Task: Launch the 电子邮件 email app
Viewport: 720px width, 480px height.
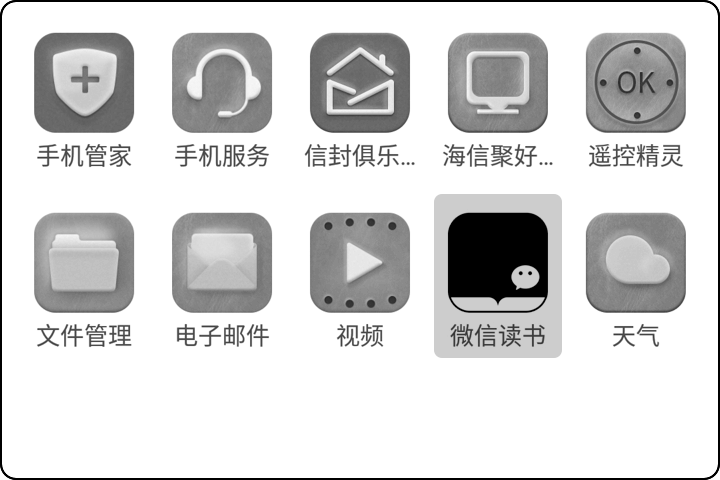Action: (x=222, y=262)
